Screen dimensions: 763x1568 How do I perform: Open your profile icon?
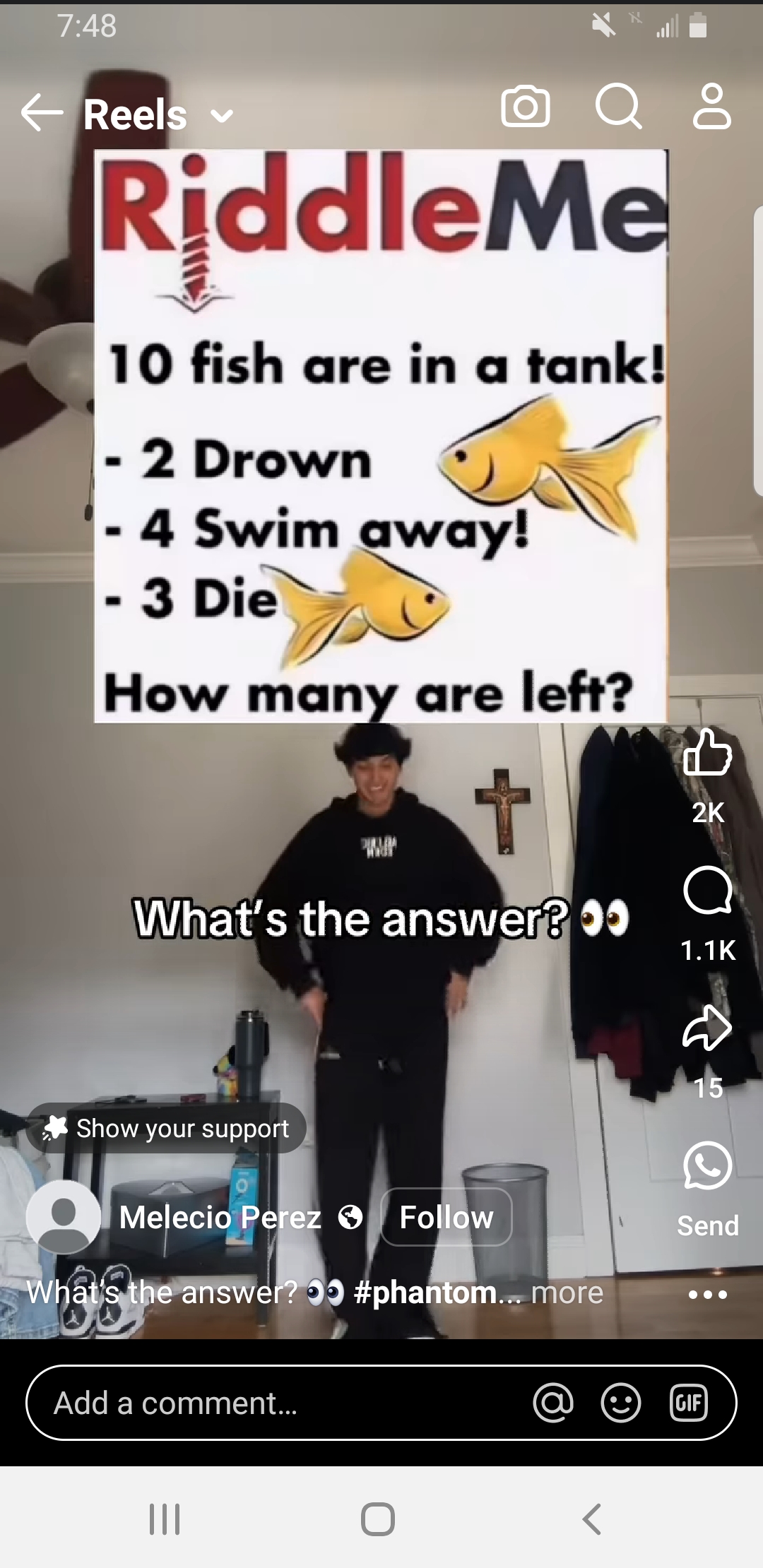click(x=711, y=107)
